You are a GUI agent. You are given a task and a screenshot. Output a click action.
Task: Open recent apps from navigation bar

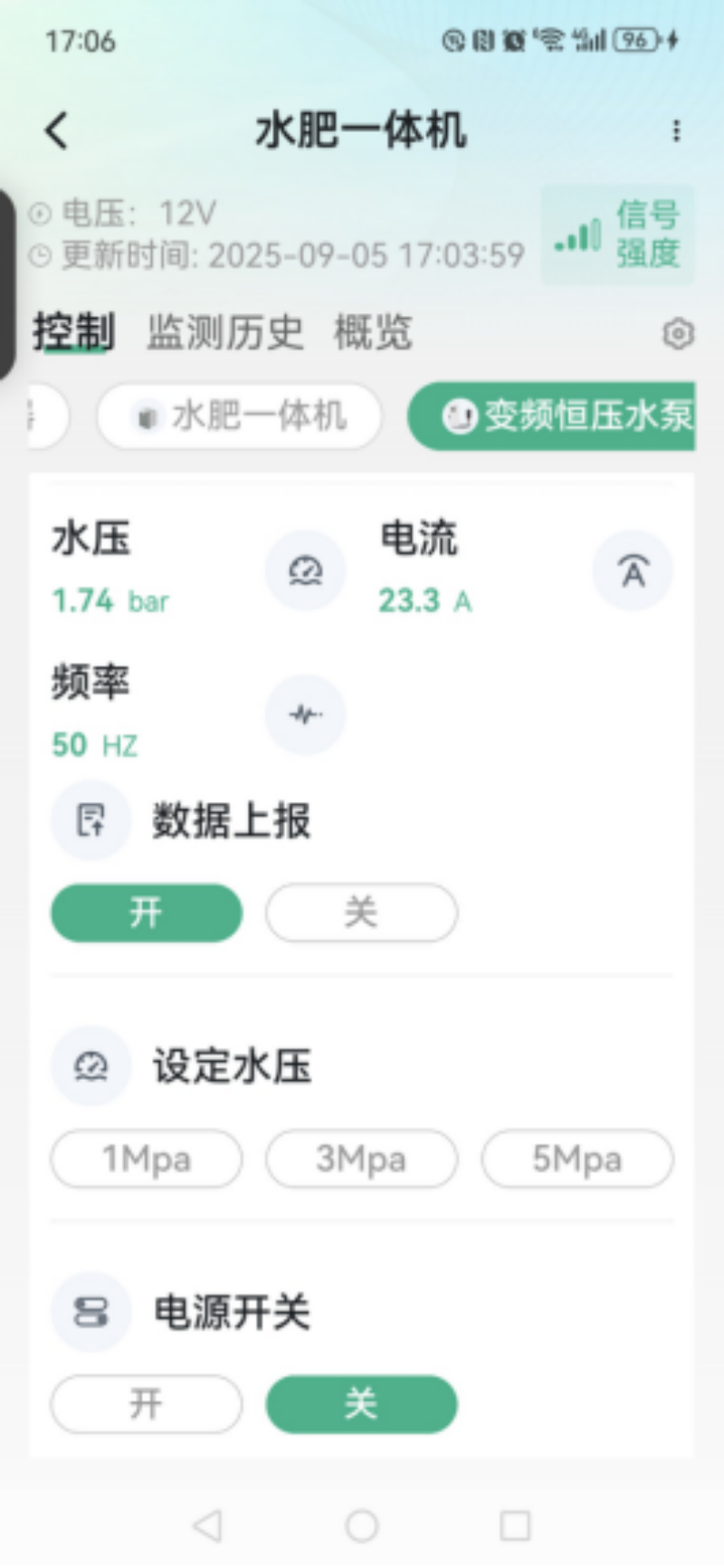(x=515, y=1525)
